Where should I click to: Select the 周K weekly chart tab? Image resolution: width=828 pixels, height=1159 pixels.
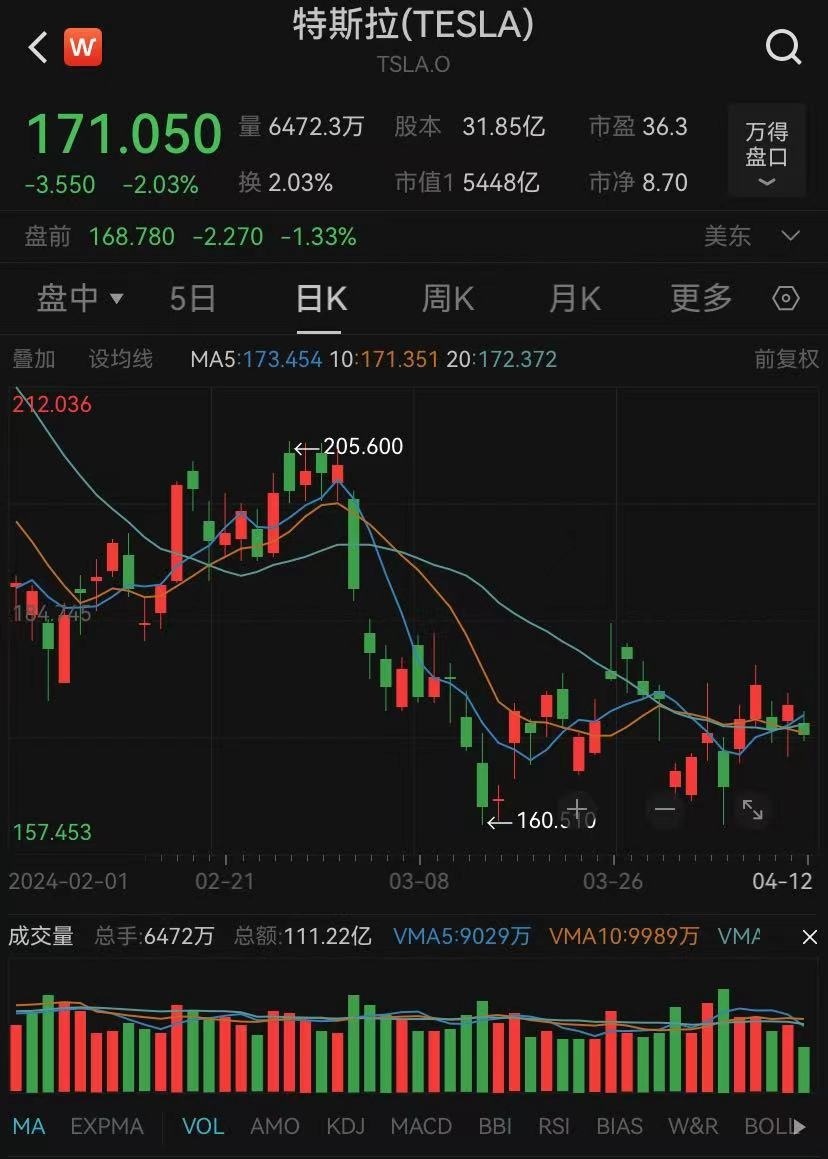point(447,298)
